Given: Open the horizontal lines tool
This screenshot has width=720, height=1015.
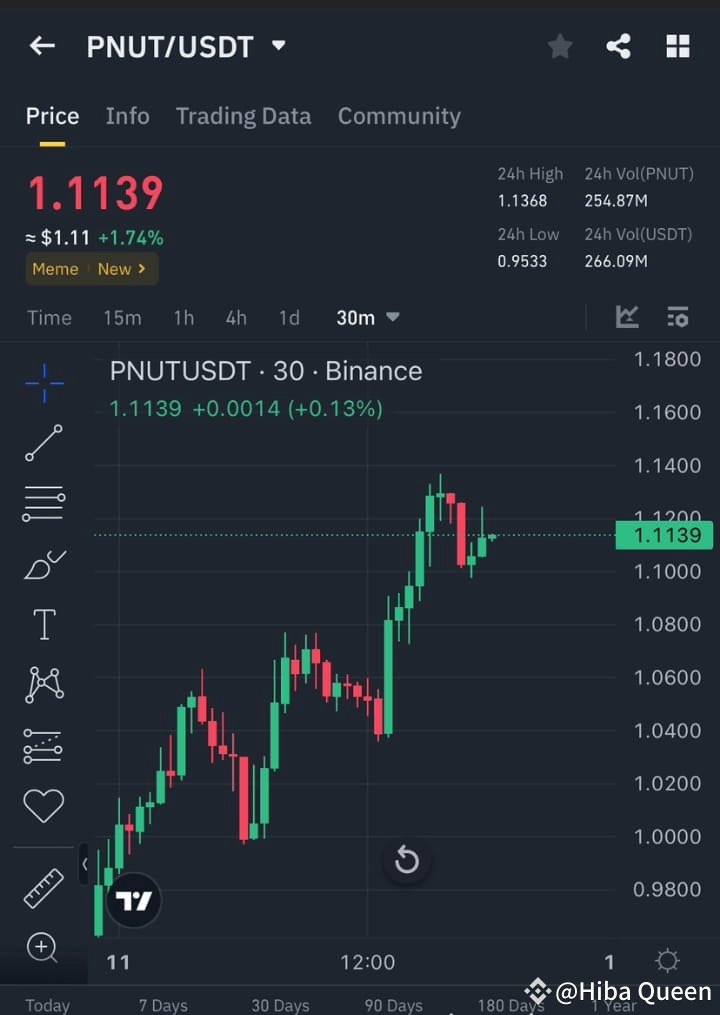Looking at the screenshot, I should click(43, 503).
